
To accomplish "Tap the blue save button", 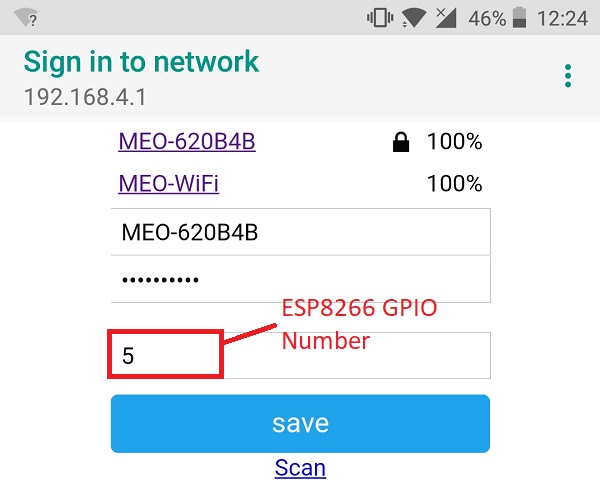I will coord(300,423).
